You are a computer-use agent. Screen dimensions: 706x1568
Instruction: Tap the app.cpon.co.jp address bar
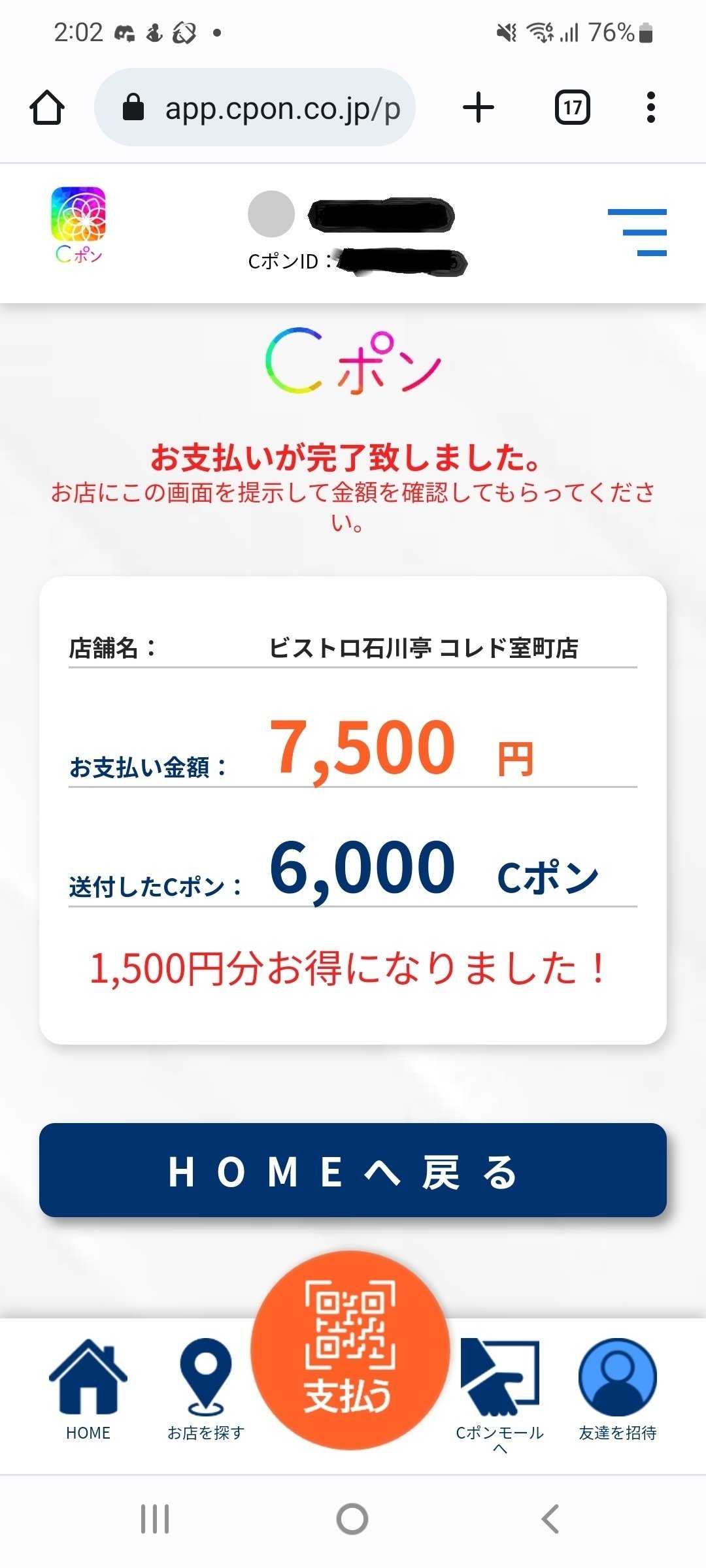coord(255,107)
